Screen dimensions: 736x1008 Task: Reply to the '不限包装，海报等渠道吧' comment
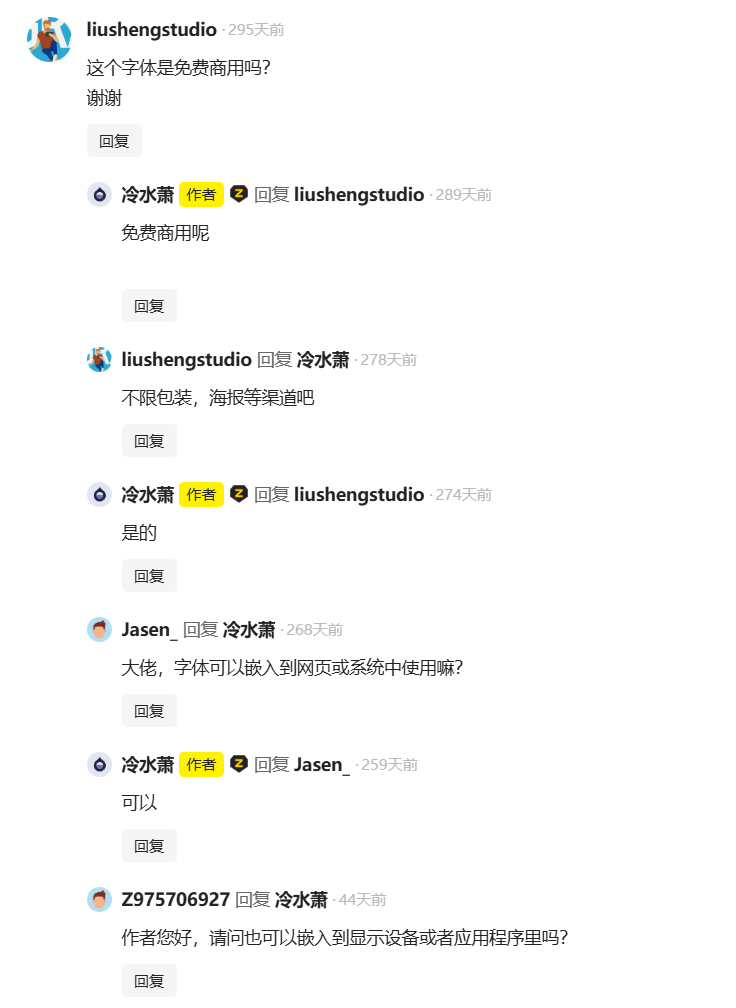point(148,440)
